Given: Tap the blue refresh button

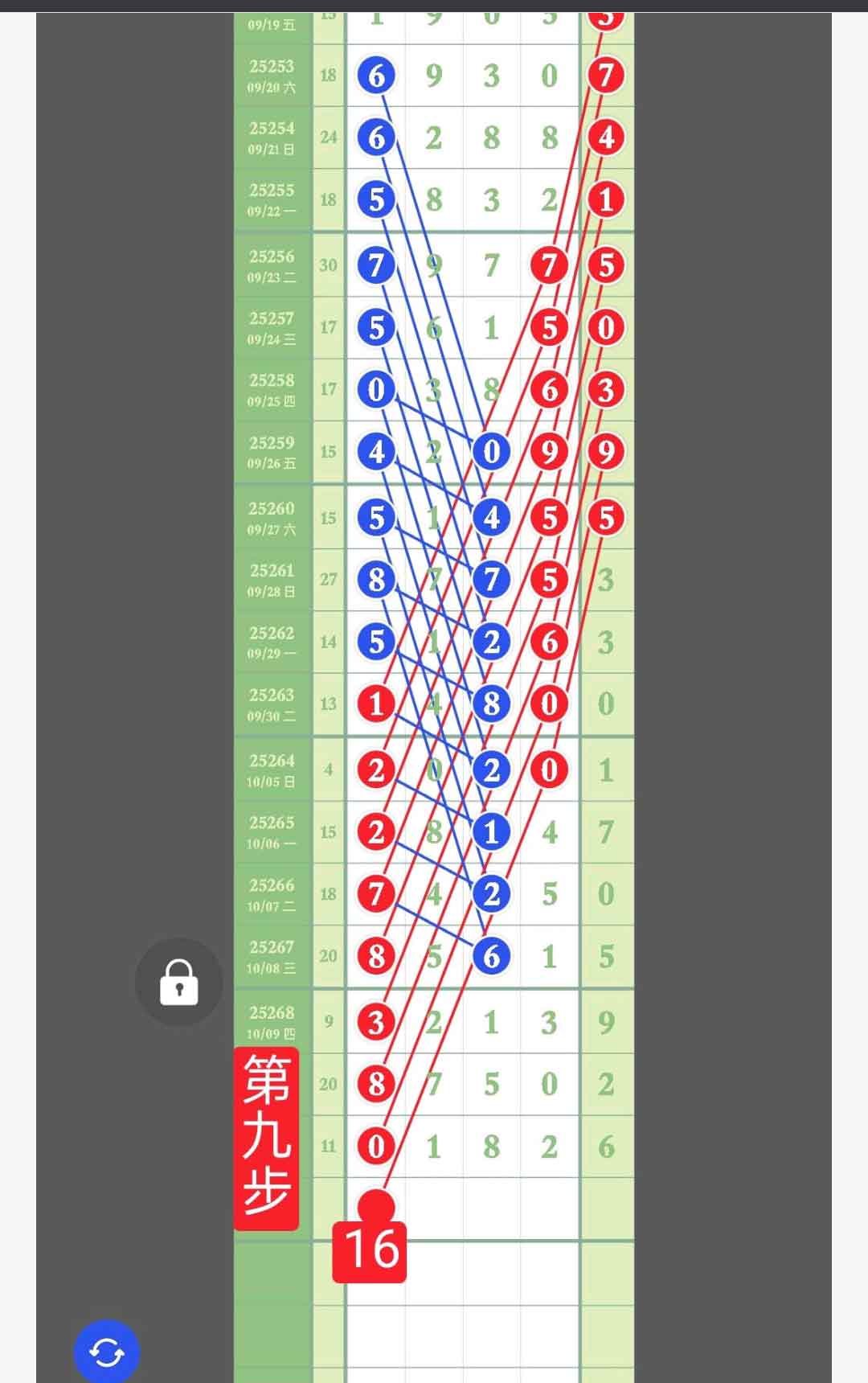Looking at the screenshot, I should click(106, 1352).
